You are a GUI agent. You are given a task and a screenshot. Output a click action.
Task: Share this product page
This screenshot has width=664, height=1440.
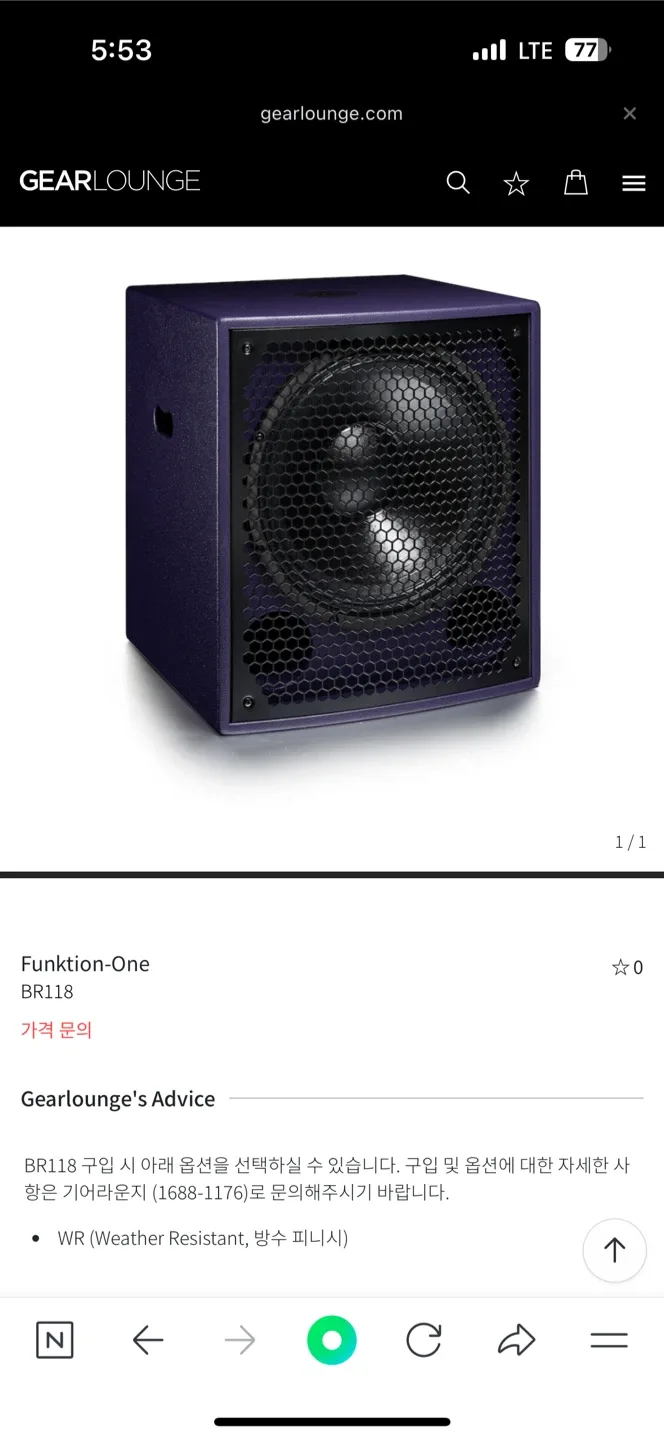(x=516, y=1341)
